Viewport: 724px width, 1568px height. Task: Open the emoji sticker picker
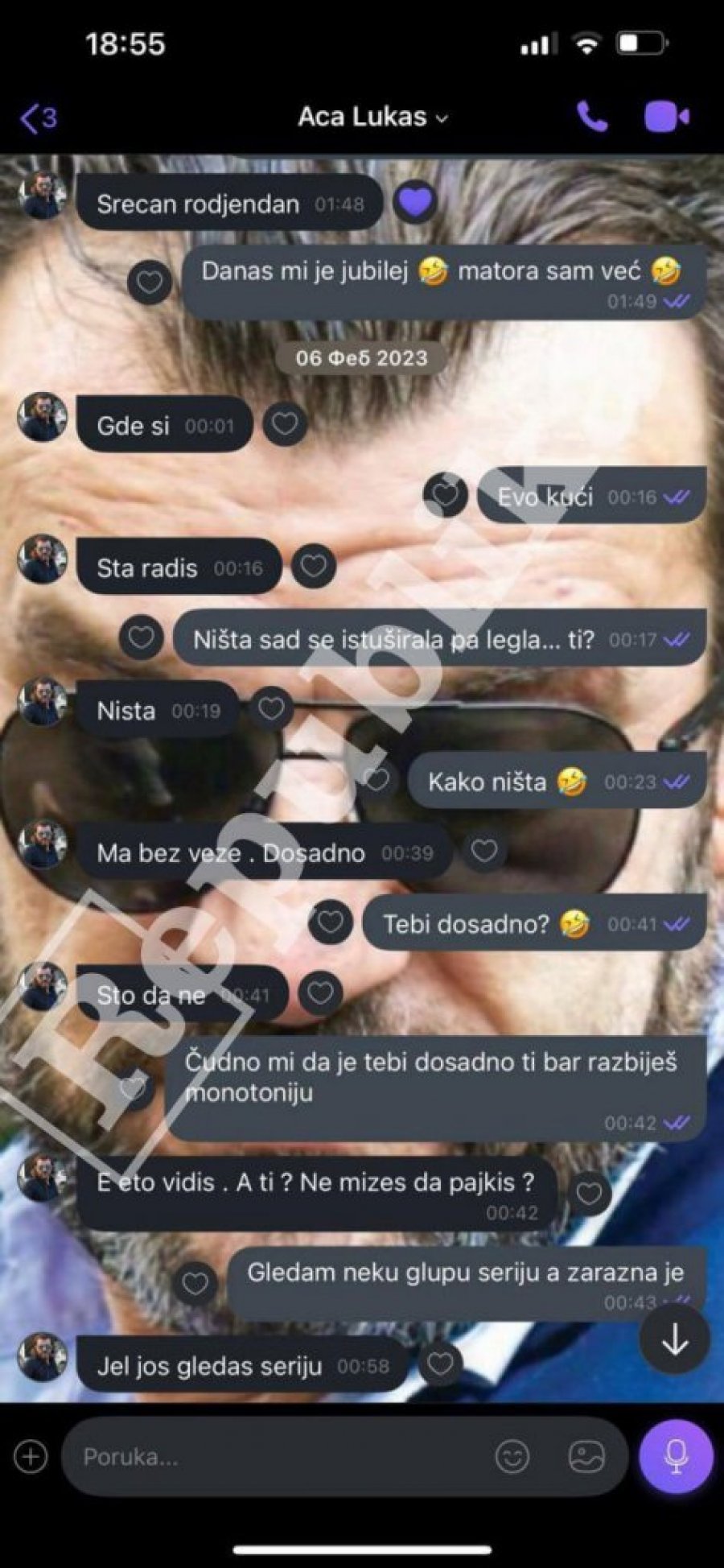[x=512, y=1456]
